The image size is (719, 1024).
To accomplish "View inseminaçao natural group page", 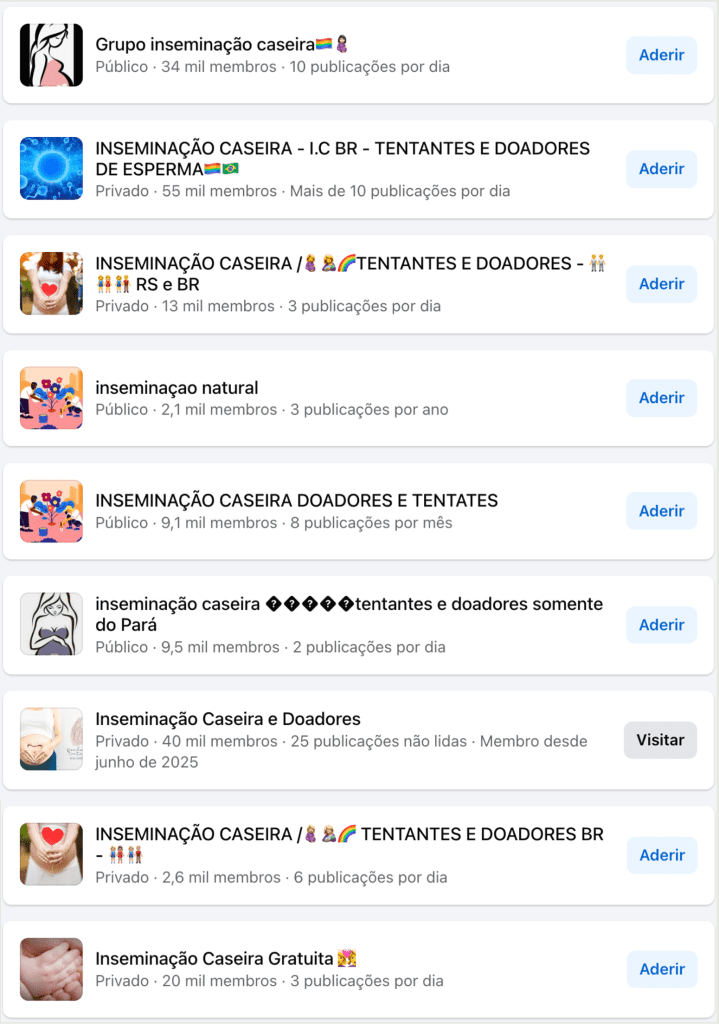I will (x=177, y=388).
